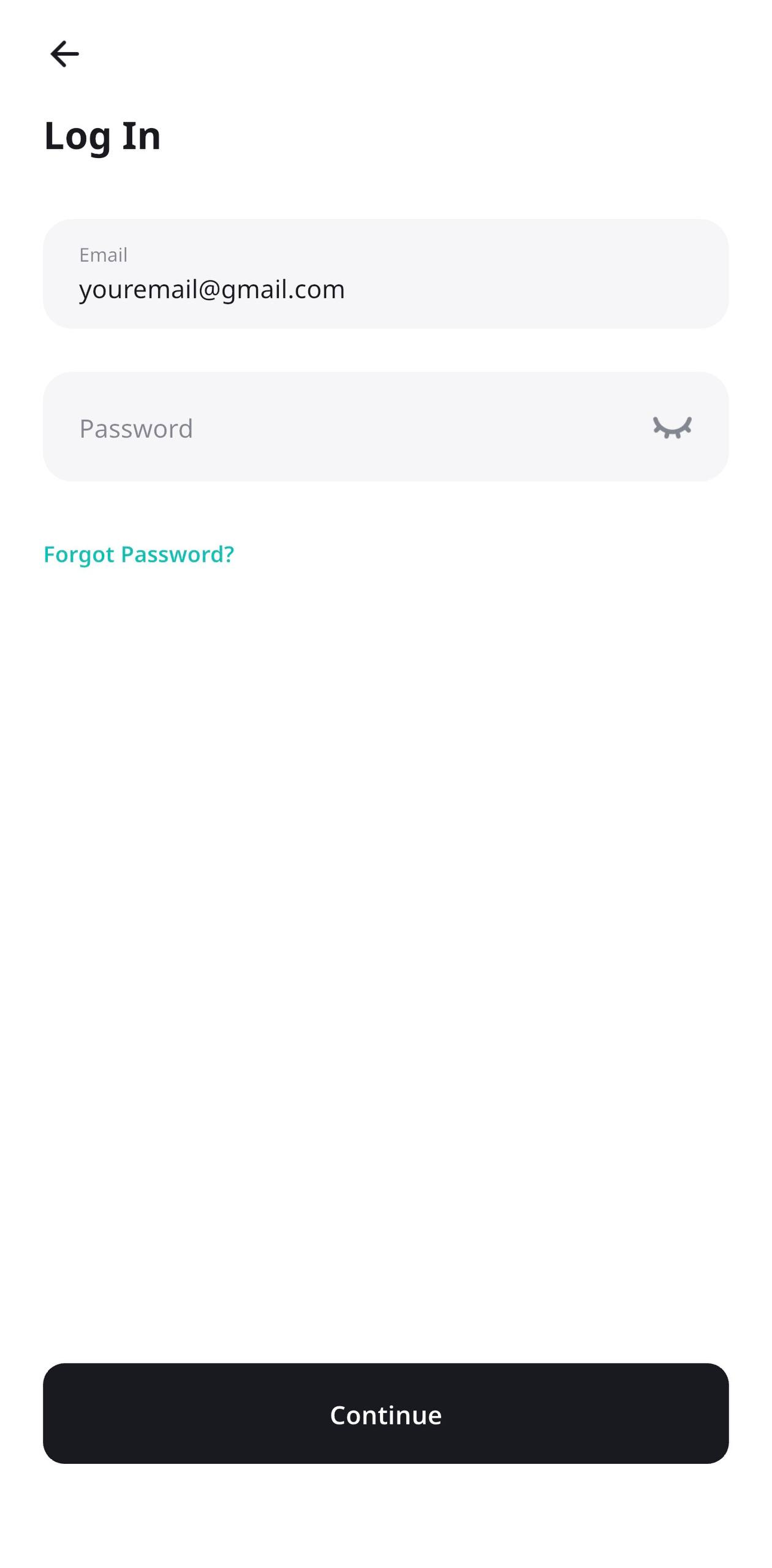Open the Forgot Password link
Image resolution: width=772 pixels, height=1568 pixels.
click(138, 554)
